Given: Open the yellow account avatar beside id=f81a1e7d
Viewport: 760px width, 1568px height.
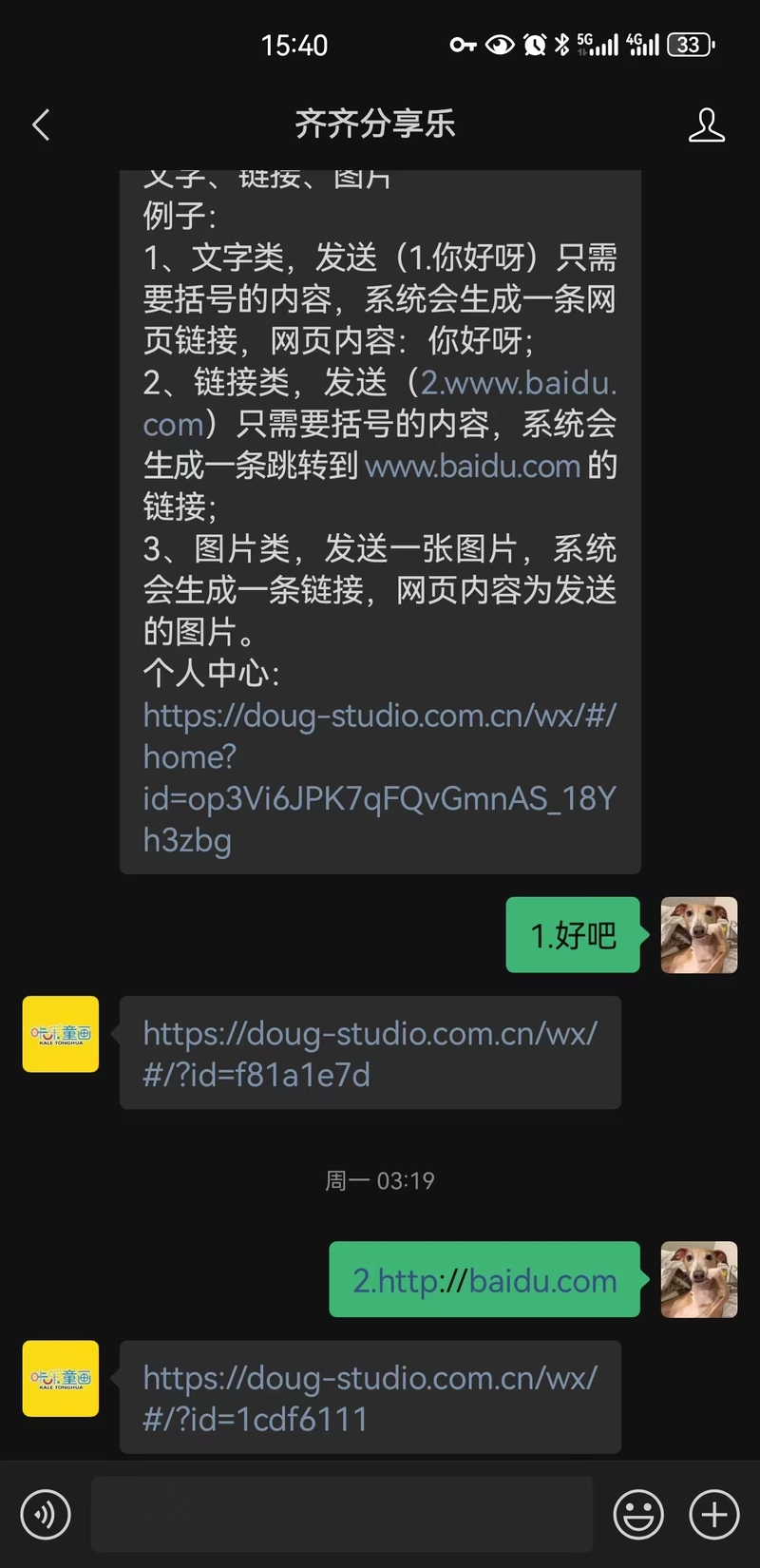Looking at the screenshot, I should [x=61, y=1034].
